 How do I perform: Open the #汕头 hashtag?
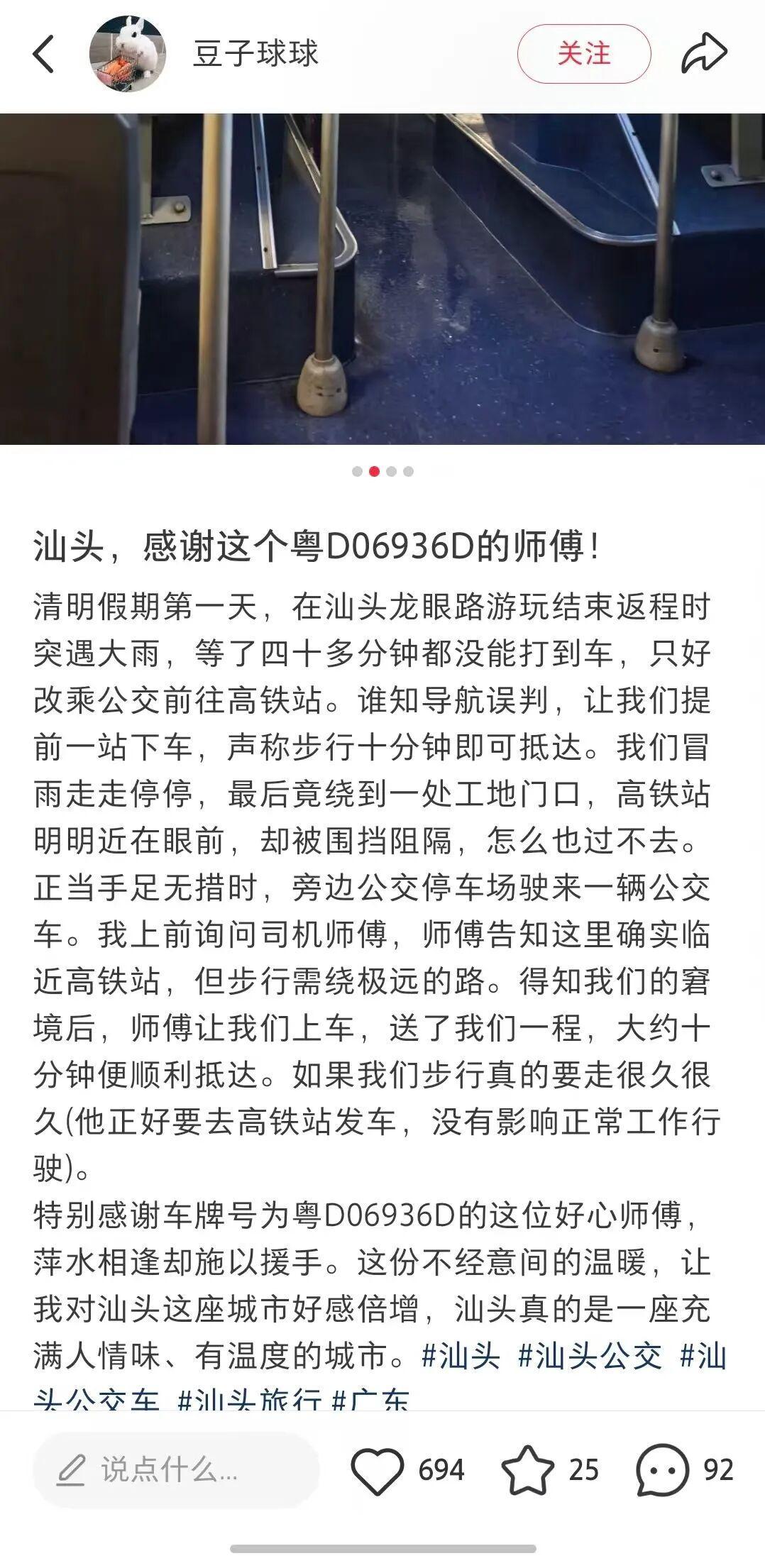[x=461, y=1356]
